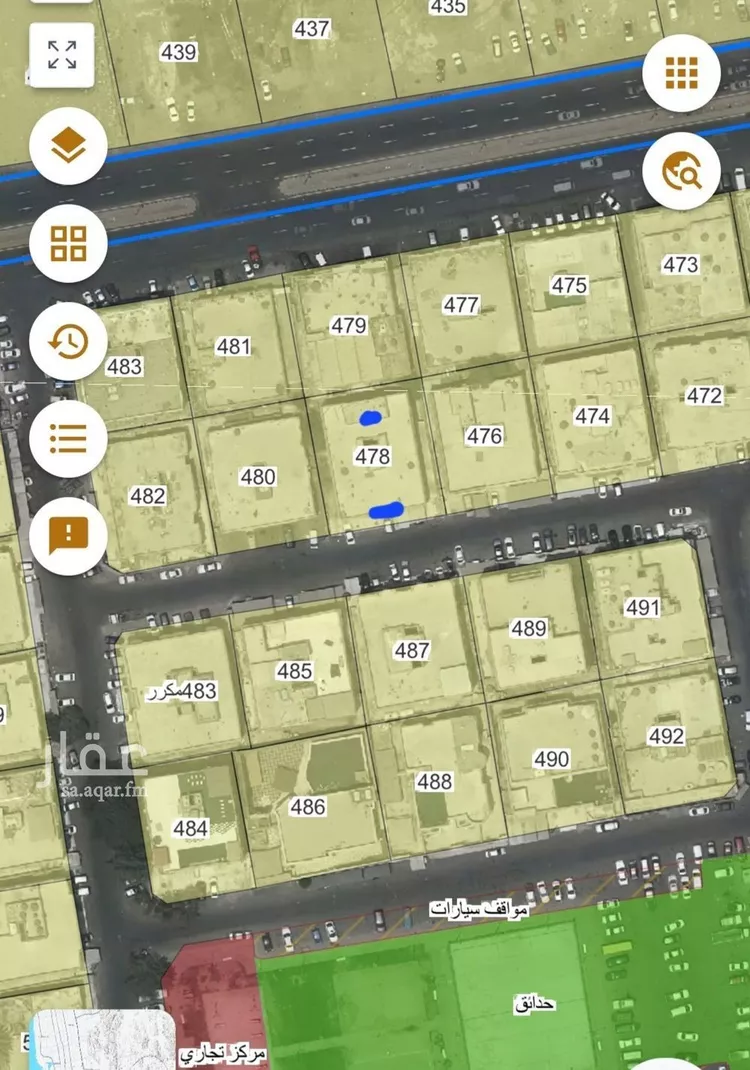
Task: Open the feedback report button
Action: pos(68,536)
